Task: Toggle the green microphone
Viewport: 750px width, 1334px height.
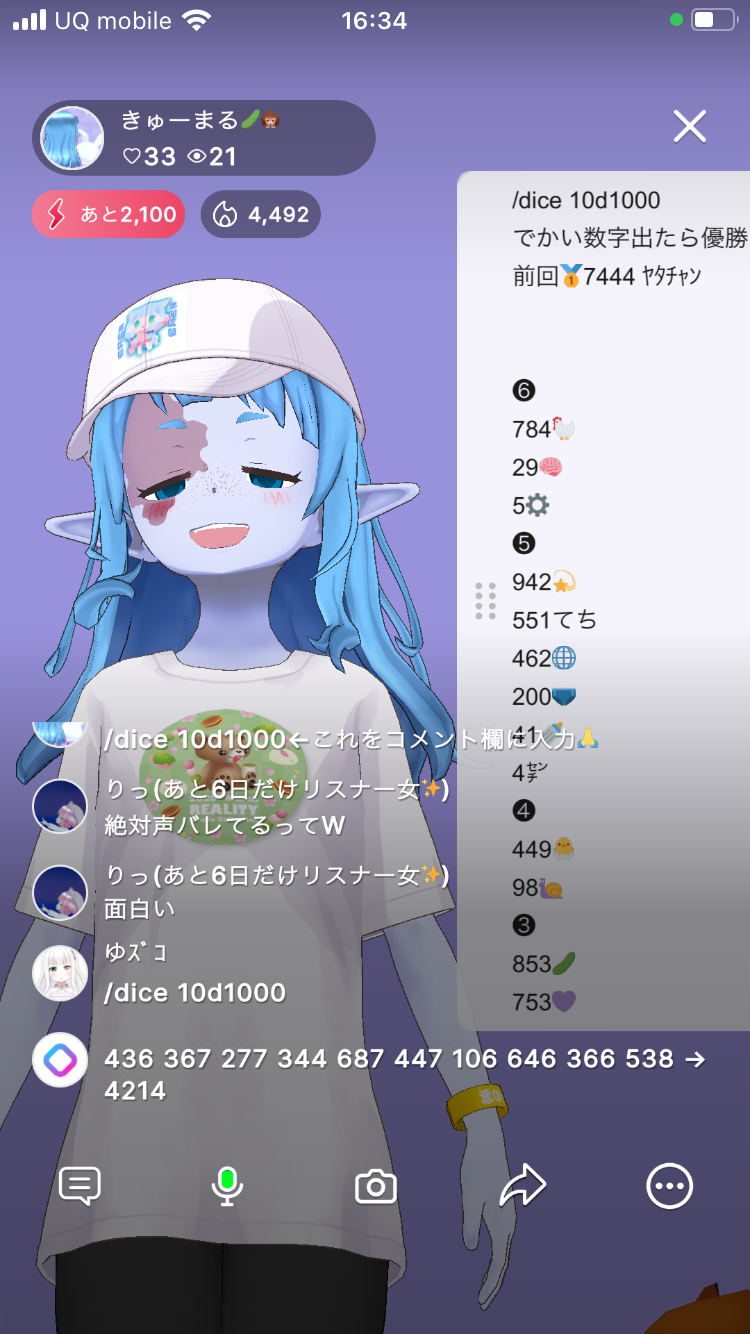Action: (x=227, y=1186)
